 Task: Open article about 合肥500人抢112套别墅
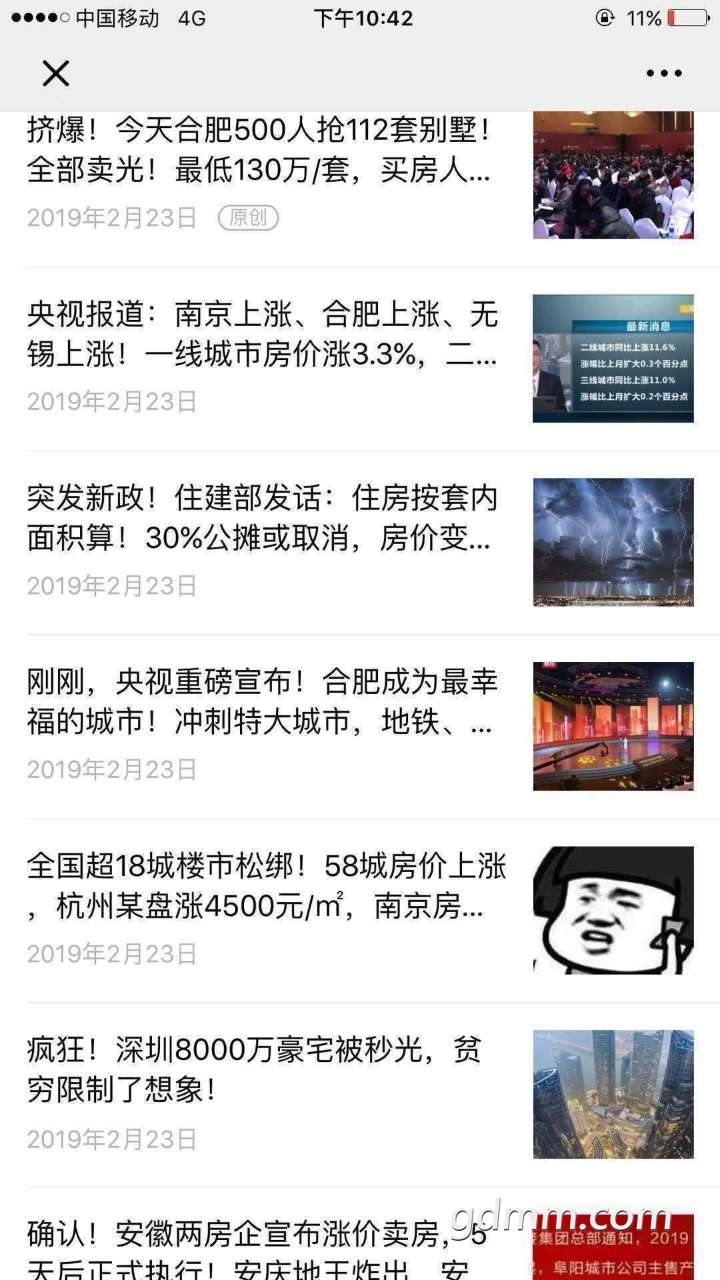[260, 151]
